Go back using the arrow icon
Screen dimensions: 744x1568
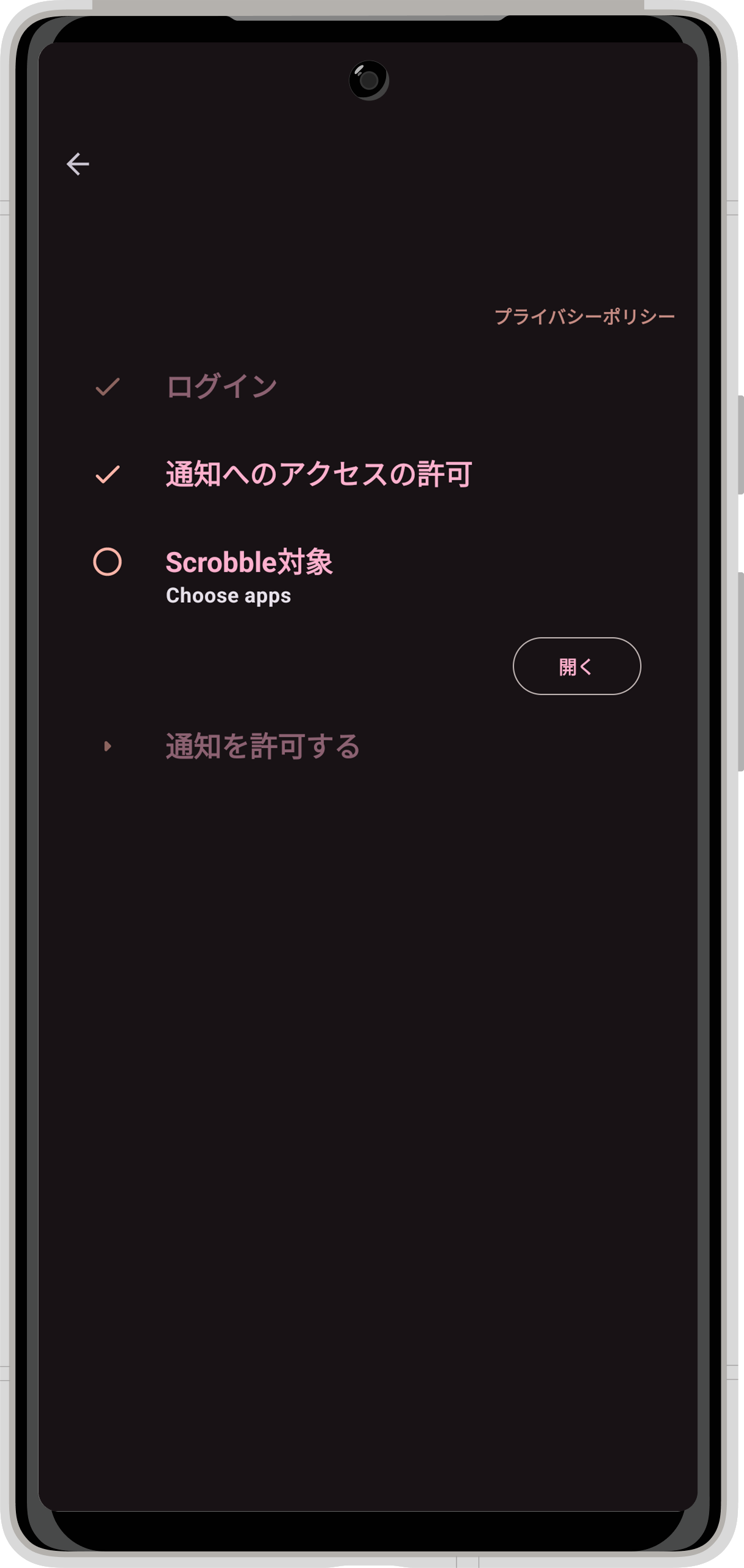tap(78, 164)
